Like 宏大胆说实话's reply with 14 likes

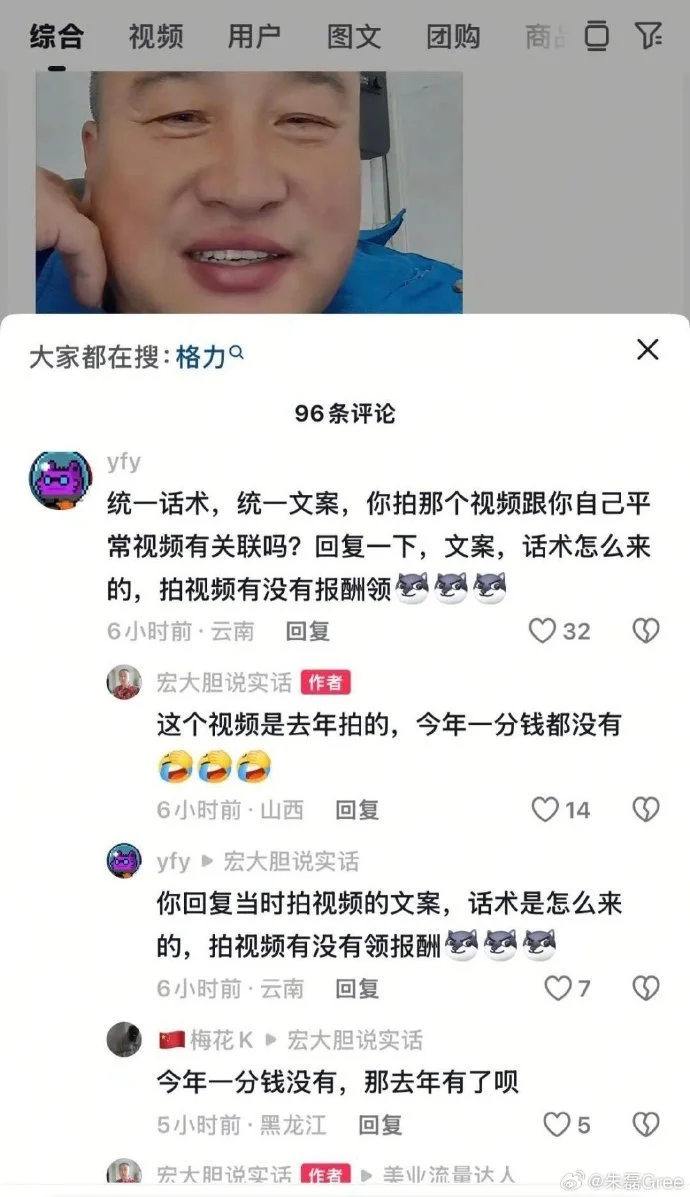[545, 810]
